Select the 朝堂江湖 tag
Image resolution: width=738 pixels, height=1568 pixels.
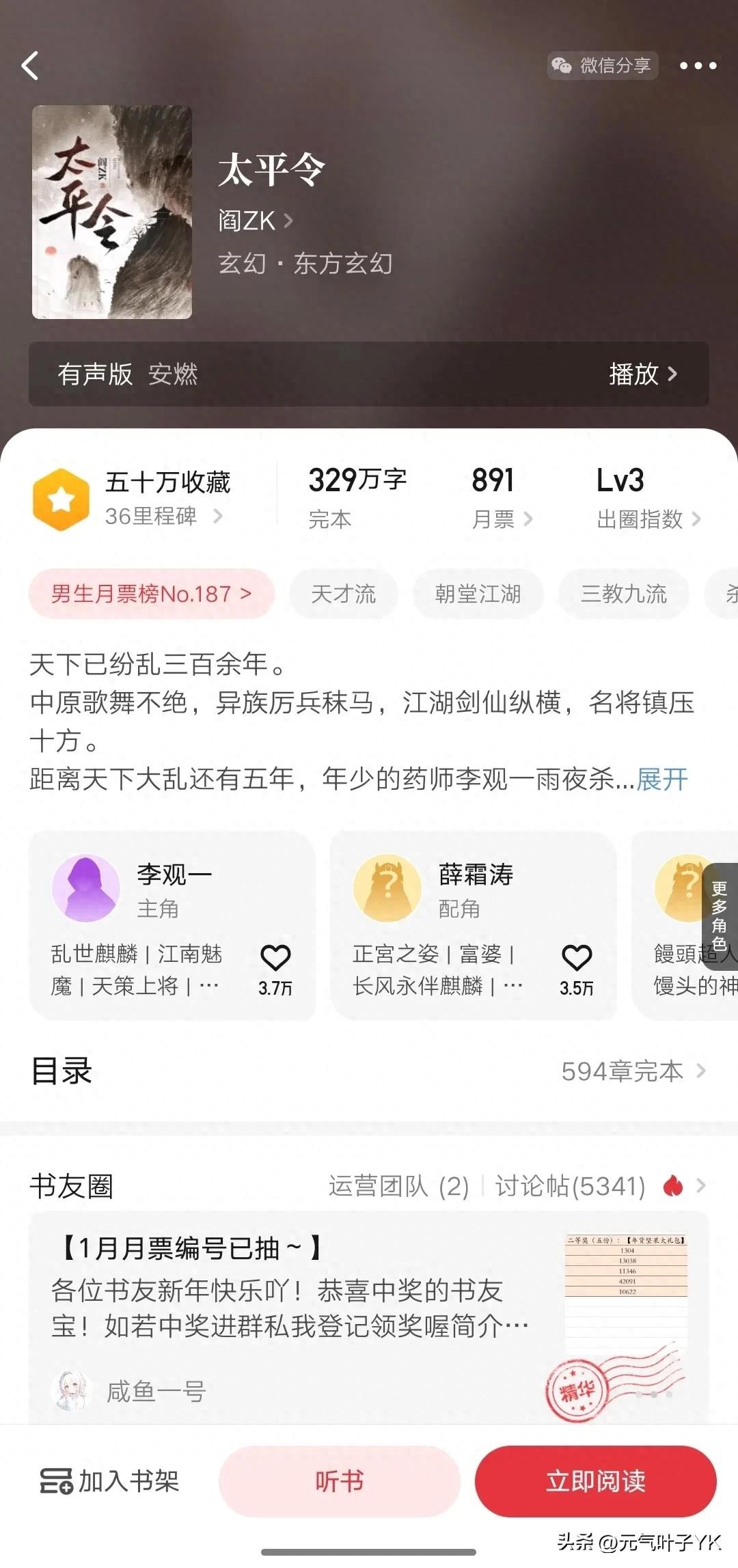coord(478,594)
